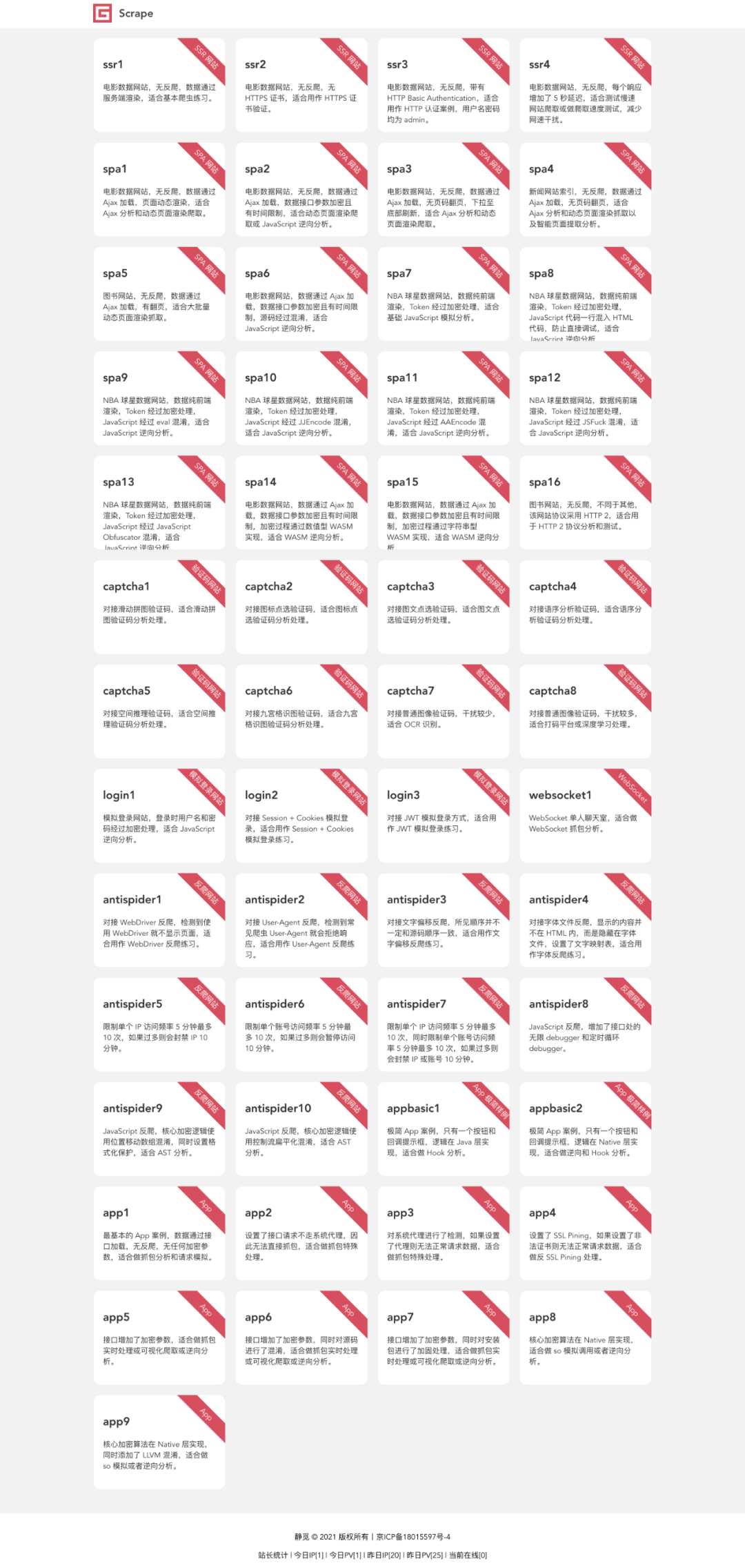The image size is (745, 1568).
Task: Open the spa14 WASM card
Action: click(301, 502)
